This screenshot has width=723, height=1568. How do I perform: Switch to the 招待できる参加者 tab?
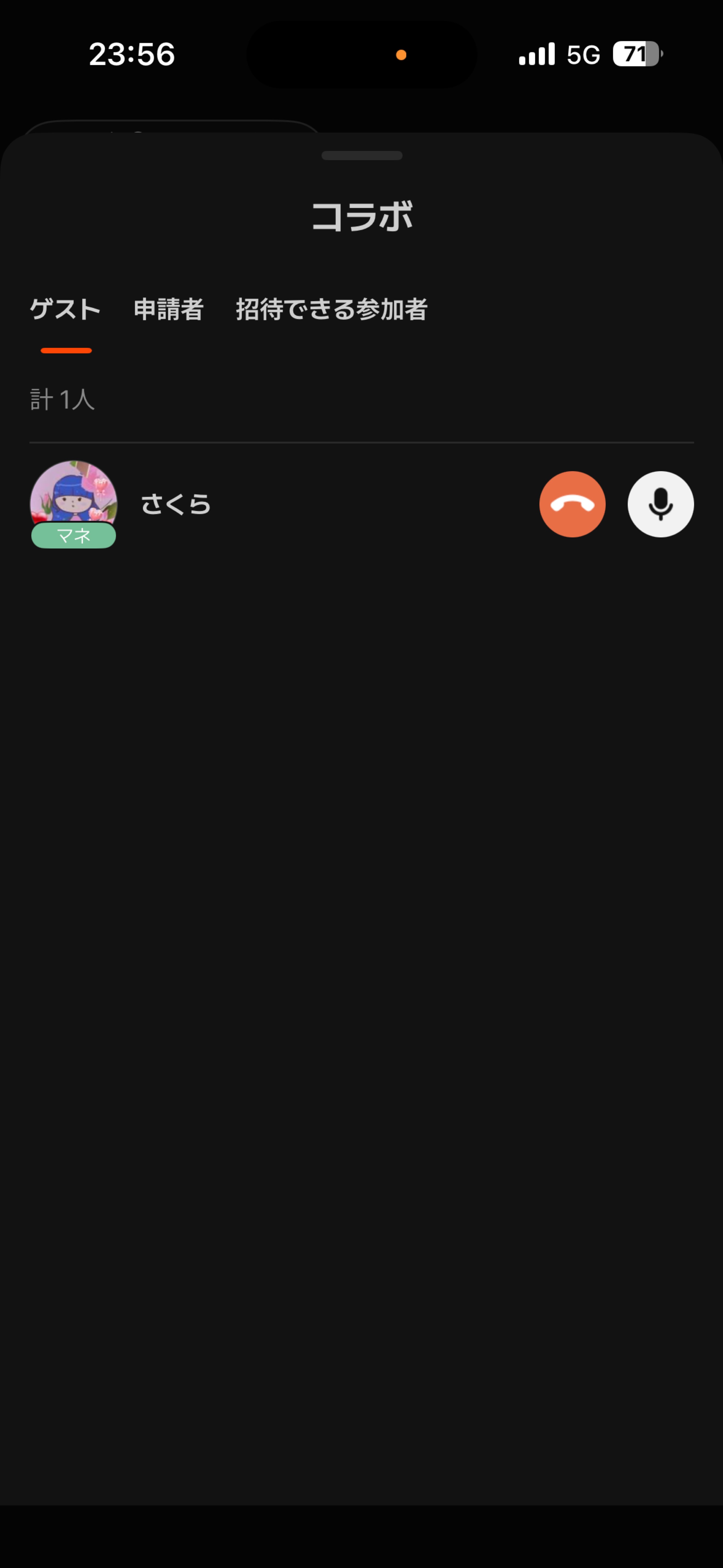pos(331,309)
